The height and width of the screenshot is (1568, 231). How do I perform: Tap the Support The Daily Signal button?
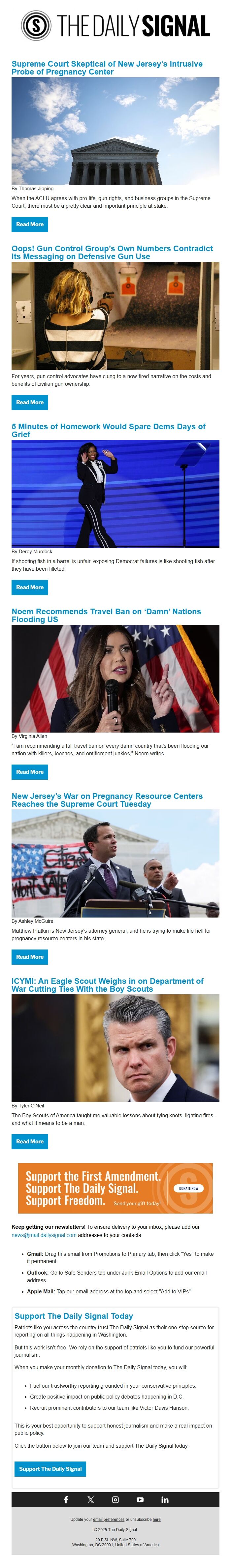click(50, 1468)
